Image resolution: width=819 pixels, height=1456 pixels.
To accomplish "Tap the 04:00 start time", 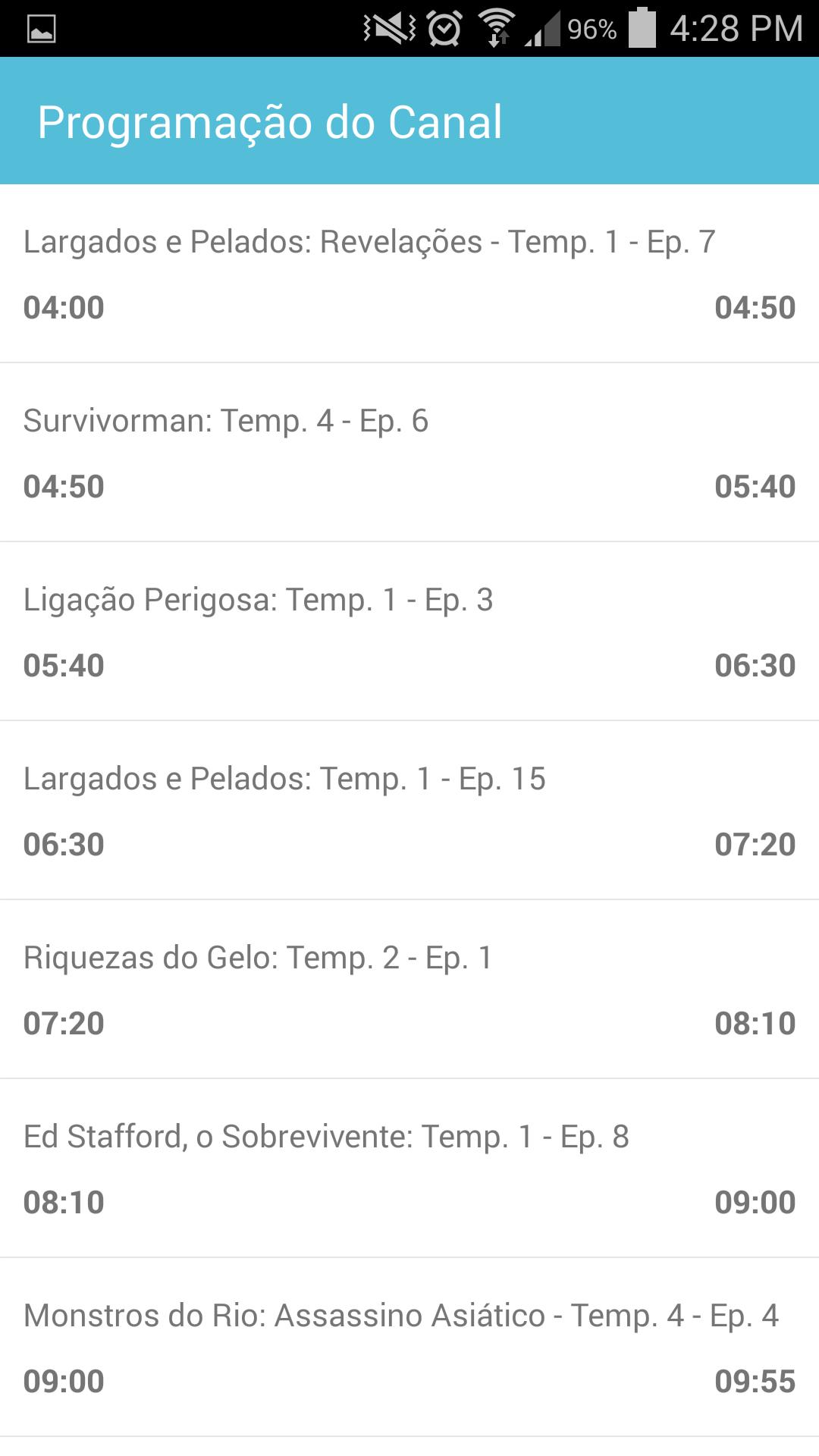I will 64,309.
